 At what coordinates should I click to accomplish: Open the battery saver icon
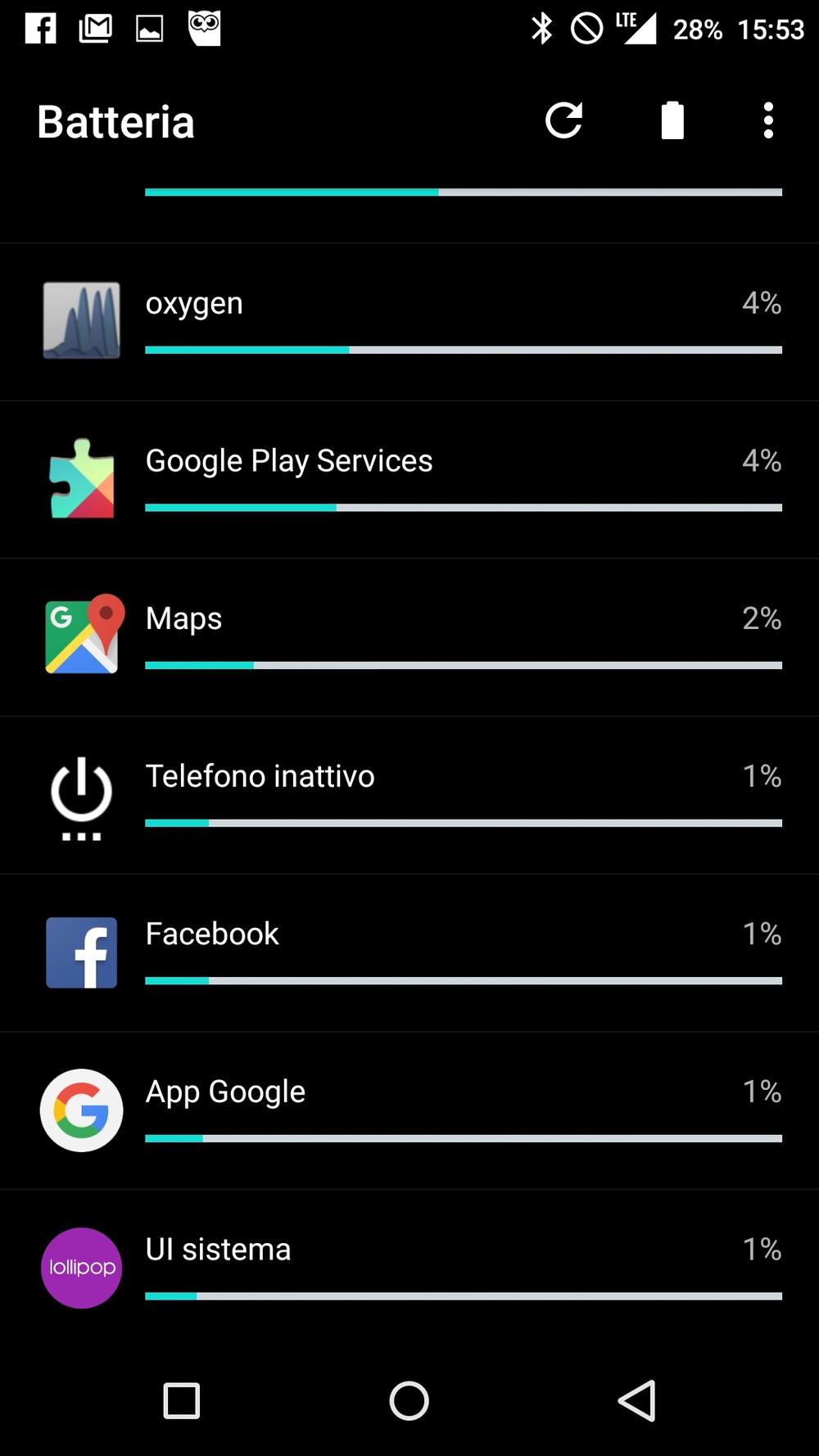(672, 120)
